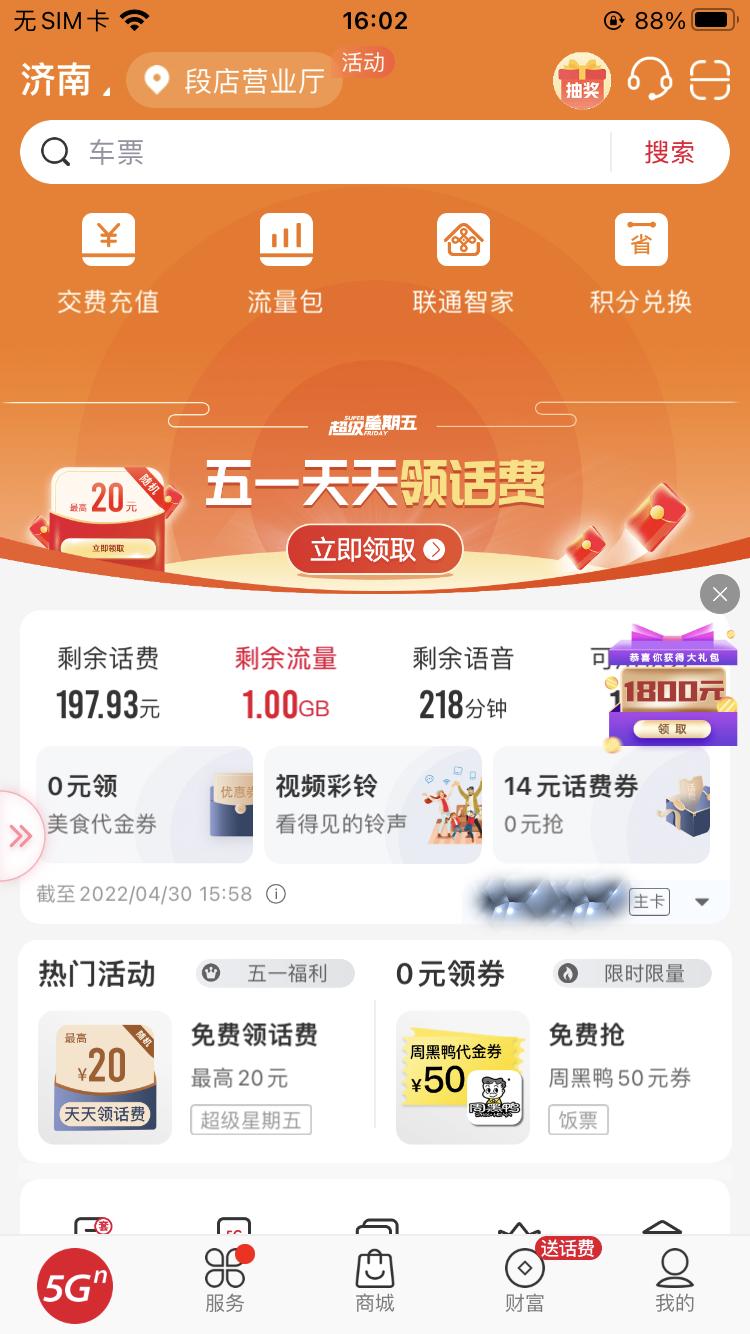The image size is (750, 1334).
Task: Select the 流量包 data package icon
Action: click(x=286, y=260)
